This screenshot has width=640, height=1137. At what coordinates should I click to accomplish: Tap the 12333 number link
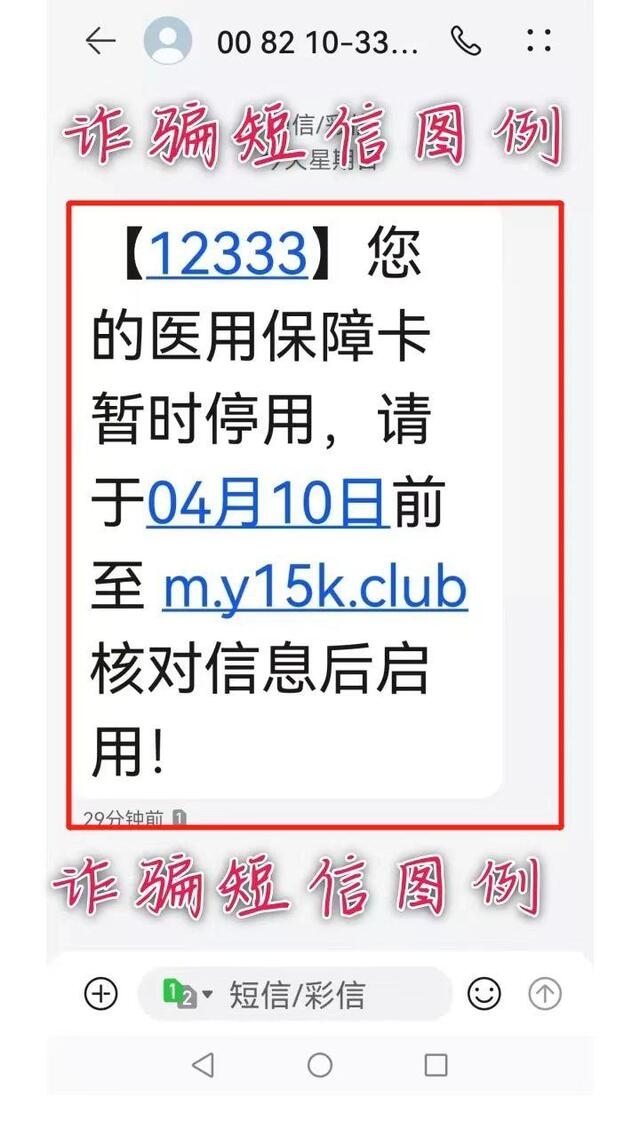click(x=227, y=254)
